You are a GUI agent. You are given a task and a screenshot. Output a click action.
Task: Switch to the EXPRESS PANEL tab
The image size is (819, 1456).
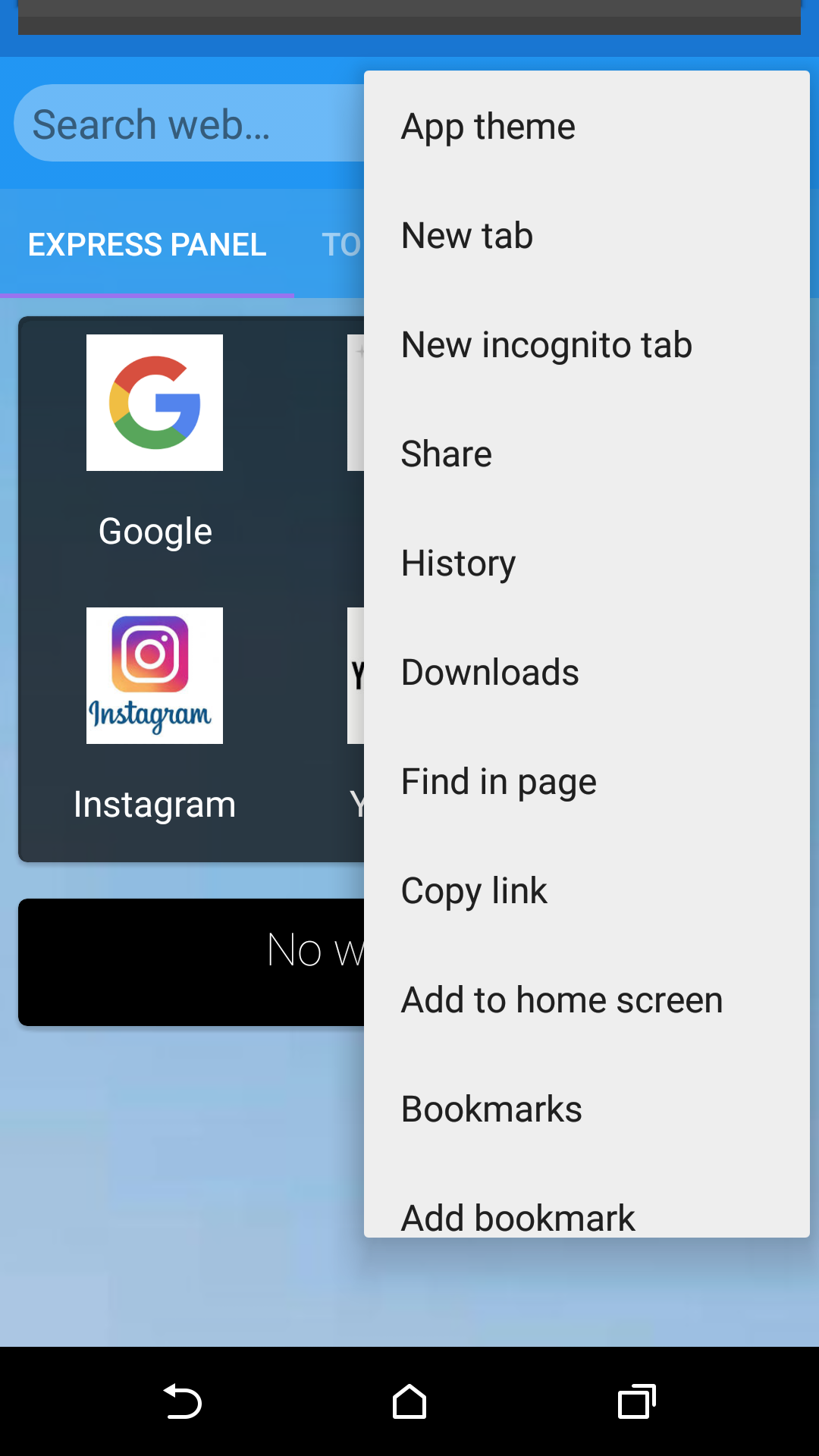[x=146, y=244]
